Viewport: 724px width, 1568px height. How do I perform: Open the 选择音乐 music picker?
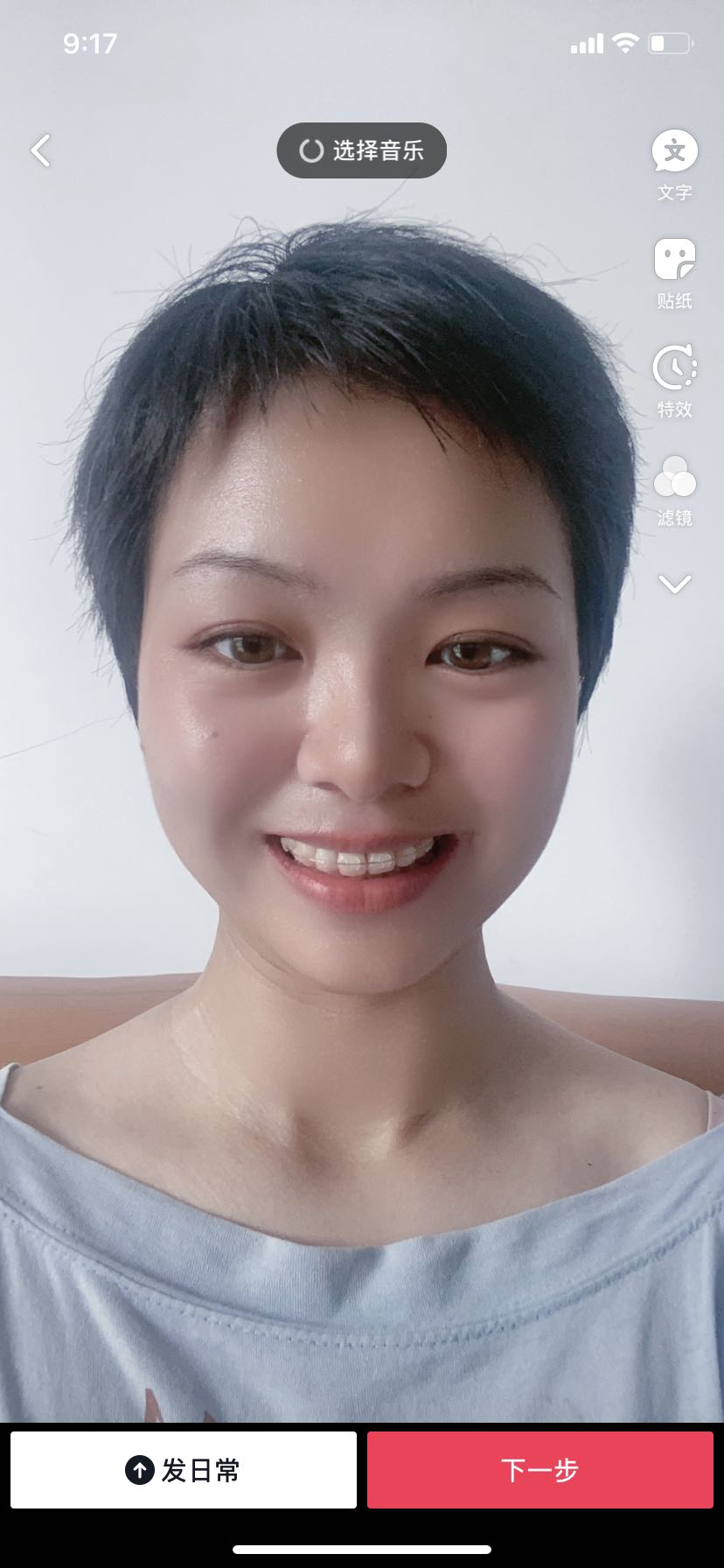click(x=362, y=150)
